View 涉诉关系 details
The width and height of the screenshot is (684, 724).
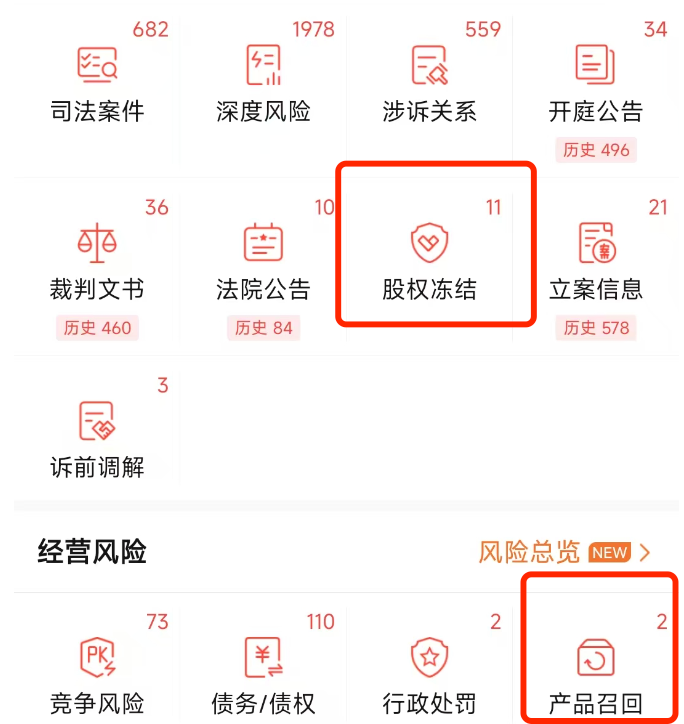click(429, 85)
